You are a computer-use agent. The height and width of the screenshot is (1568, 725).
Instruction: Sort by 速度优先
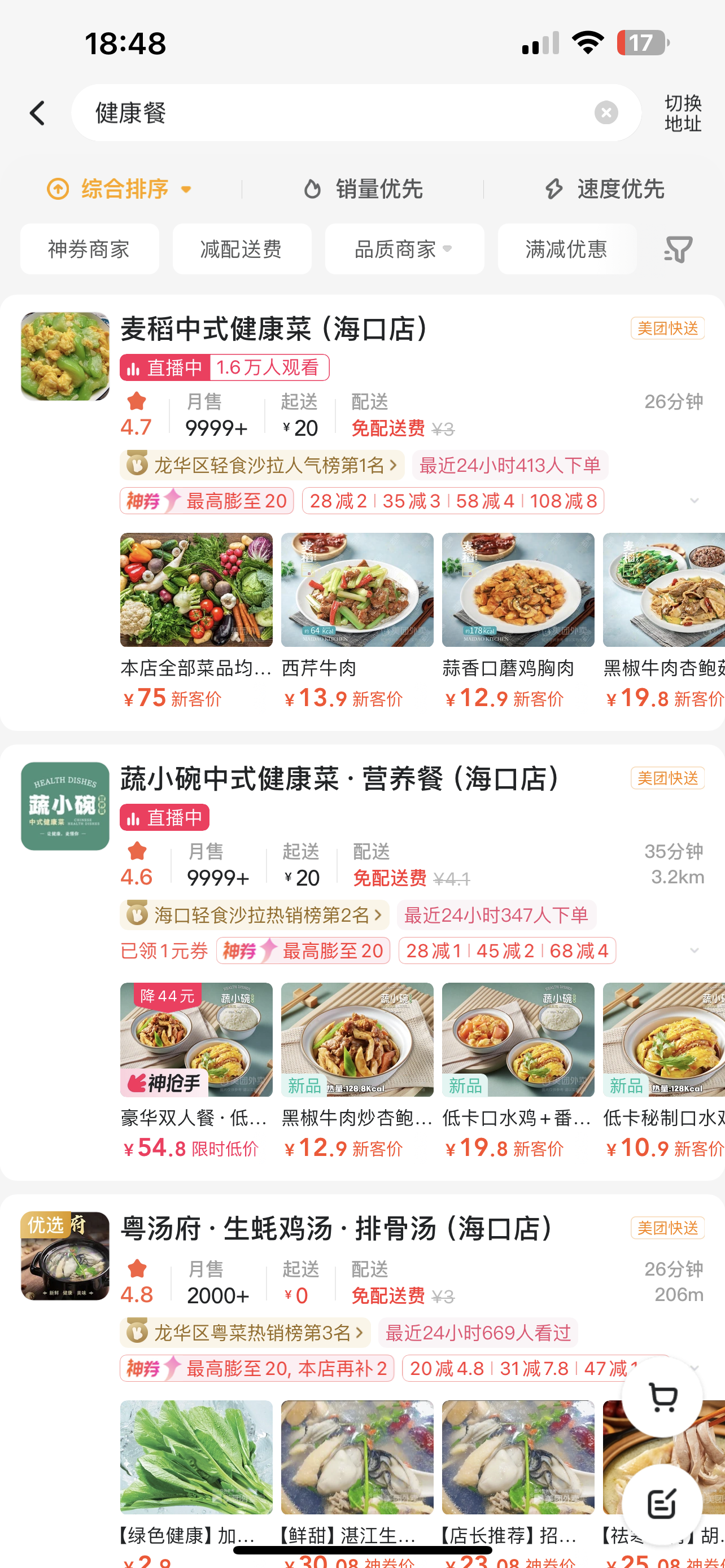click(604, 189)
